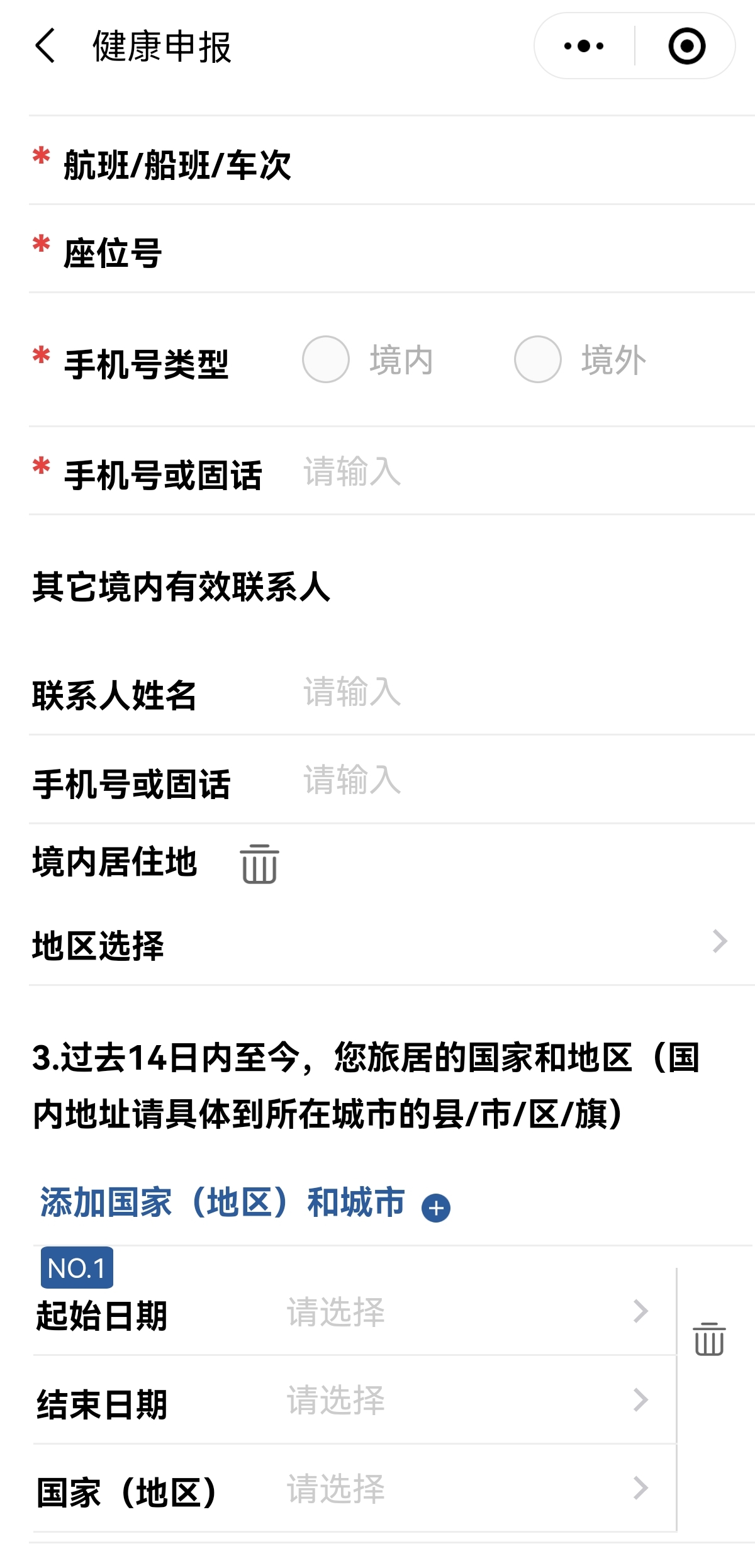Add a country and city with 添加国家(地区)和城市

click(x=435, y=1207)
